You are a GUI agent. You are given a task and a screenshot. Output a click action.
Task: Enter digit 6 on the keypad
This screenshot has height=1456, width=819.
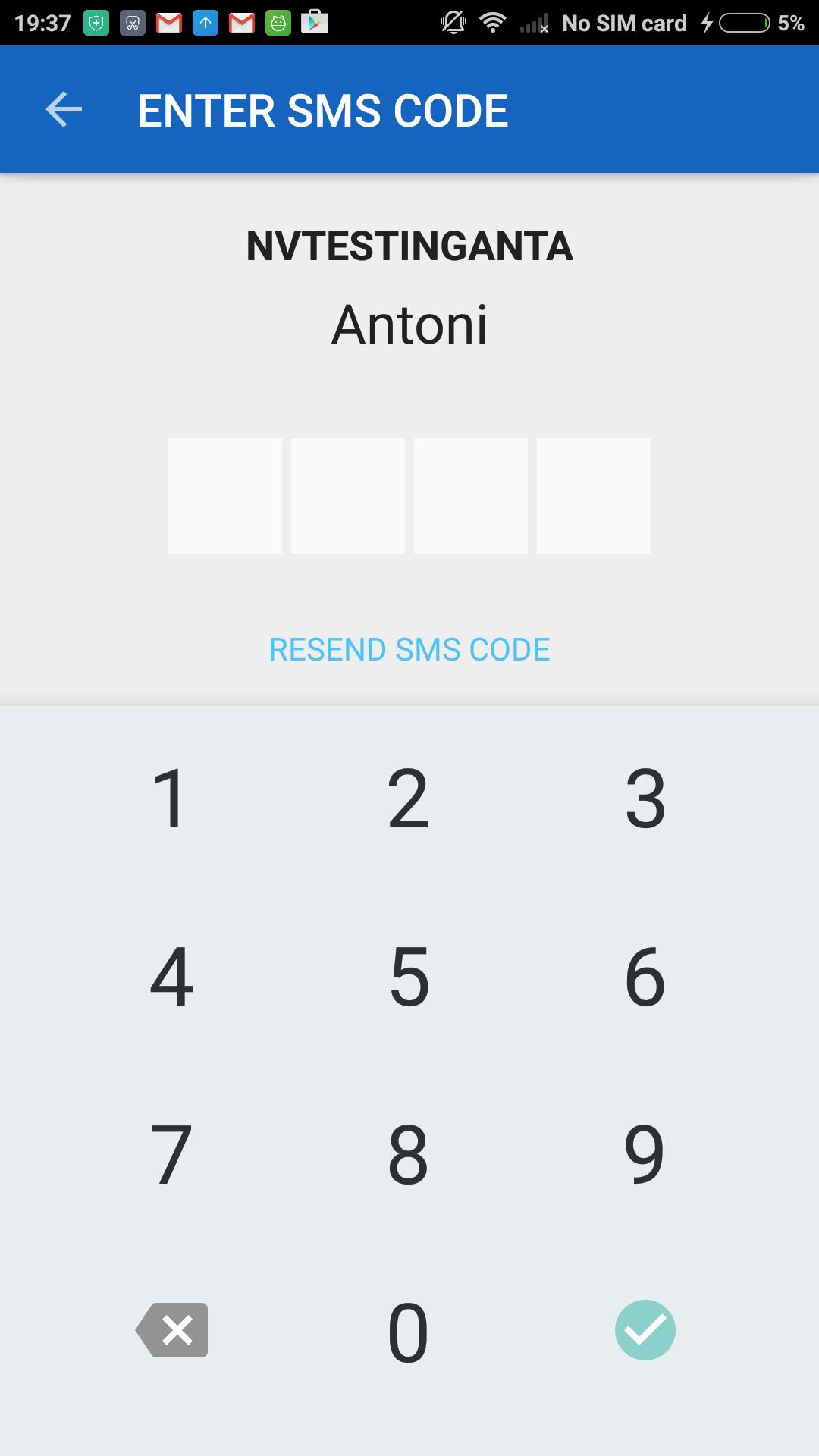pos(645,976)
